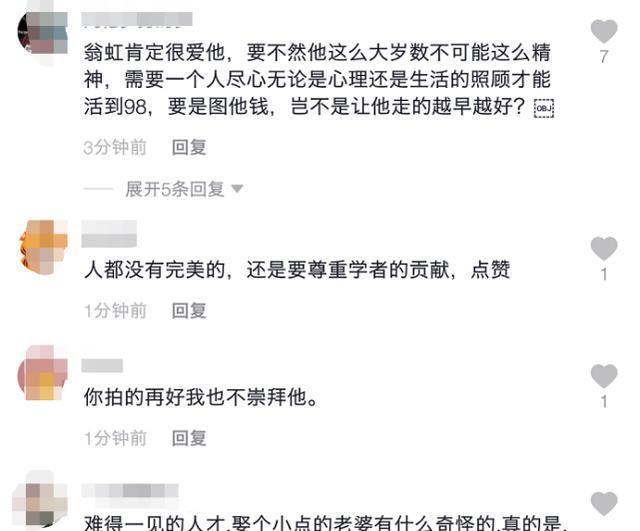Reply to the 人都没有完美的 comment

[188, 311]
